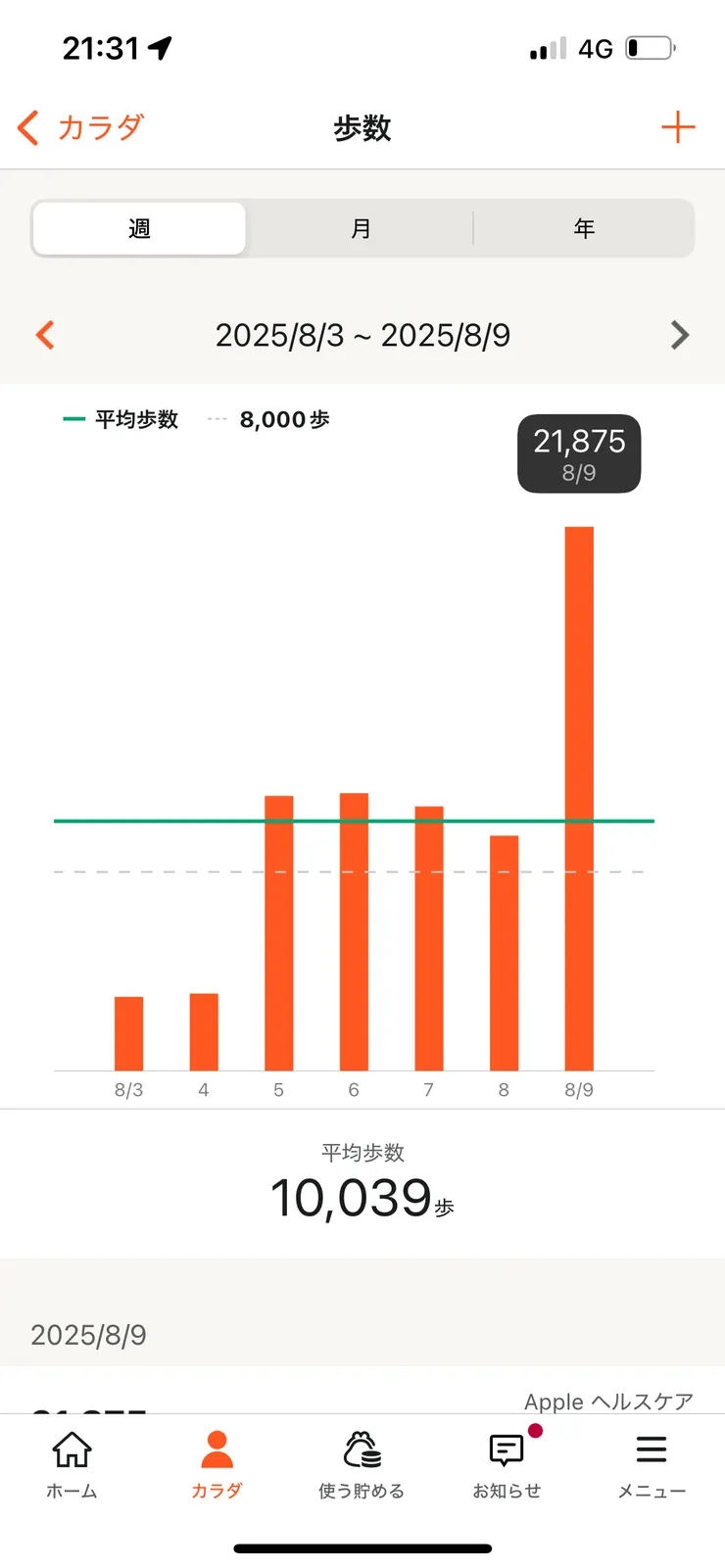
Task: Open the カラダ tab
Action: pos(217,1464)
